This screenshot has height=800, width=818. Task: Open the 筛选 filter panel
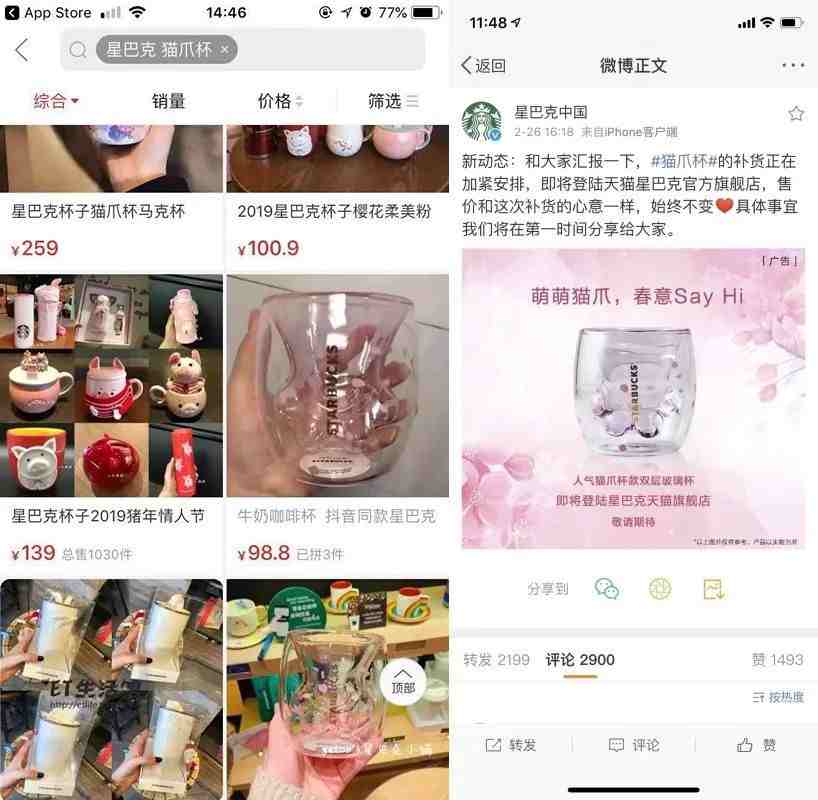click(x=393, y=101)
